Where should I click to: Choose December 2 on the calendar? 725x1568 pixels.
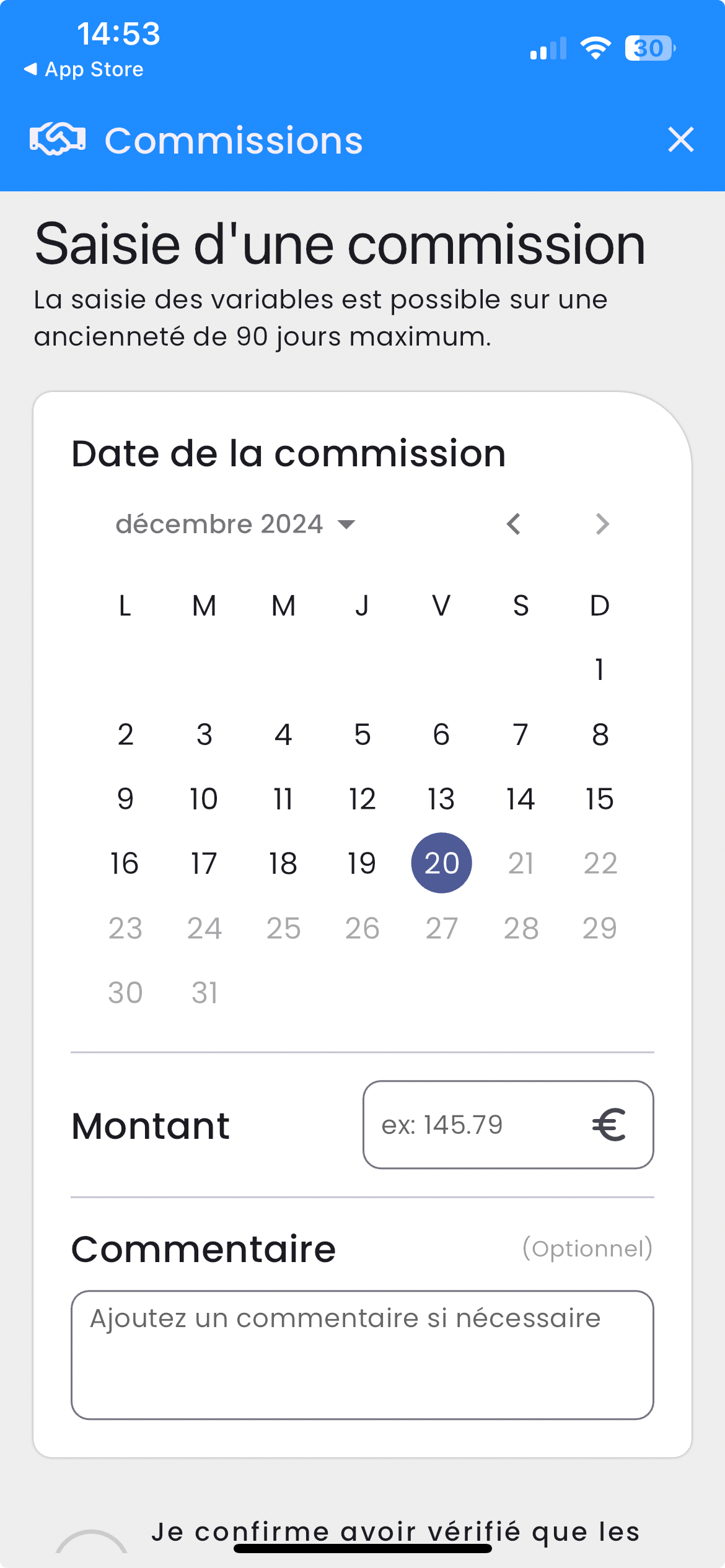point(125,734)
